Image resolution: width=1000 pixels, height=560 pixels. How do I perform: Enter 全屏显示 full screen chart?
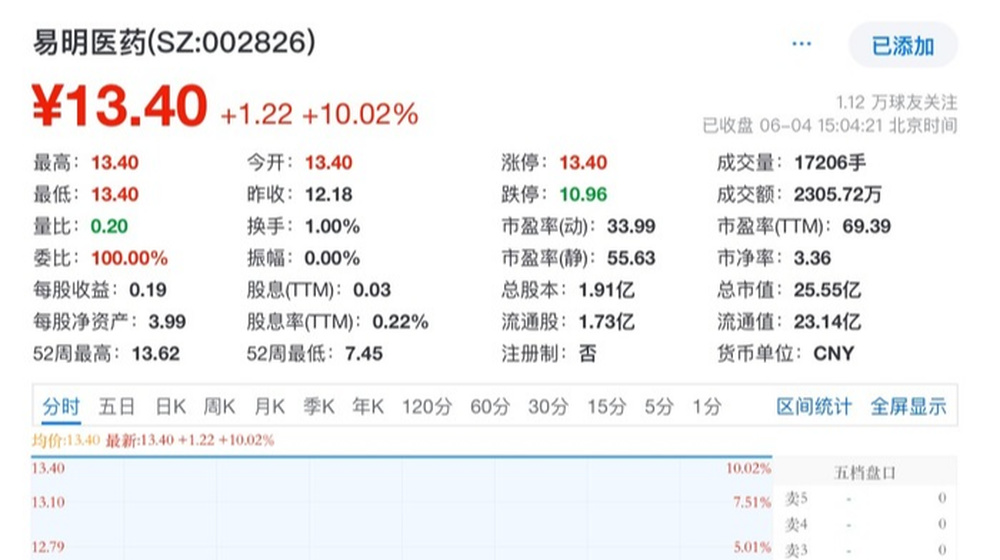pyautogui.click(x=908, y=407)
